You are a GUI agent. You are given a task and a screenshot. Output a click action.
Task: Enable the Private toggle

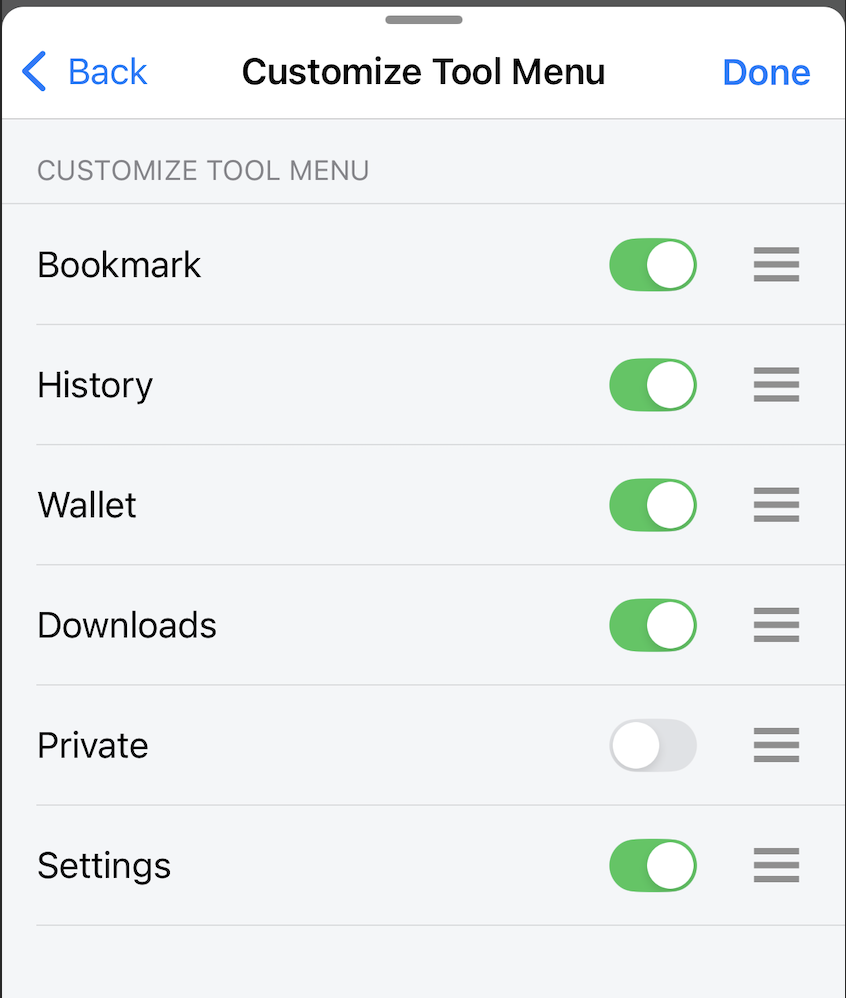click(x=652, y=745)
